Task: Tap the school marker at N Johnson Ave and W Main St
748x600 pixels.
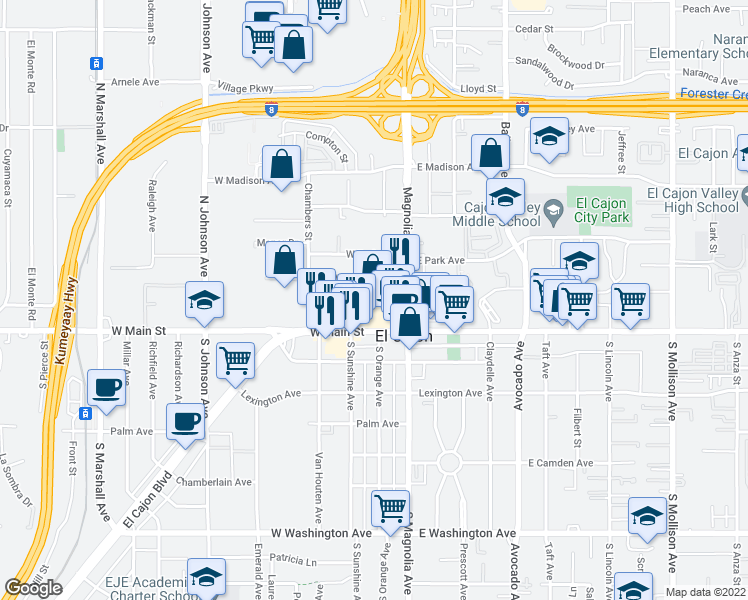Action: pyautogui.click(x=205, y=302)
